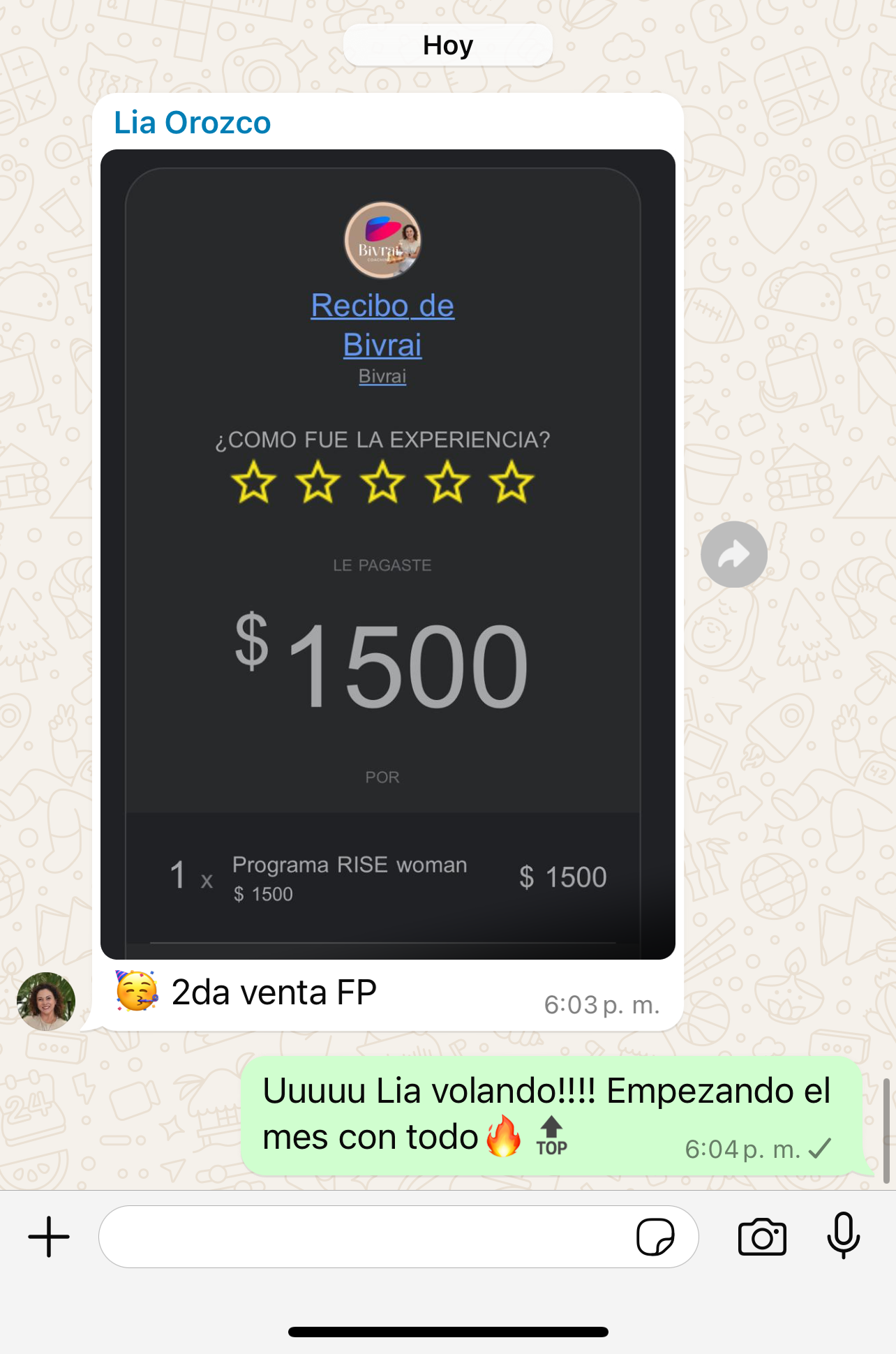Focus the message text field
This screenshot has height=1354, width=896.
pyautogui.click(x=363, y=1237)
